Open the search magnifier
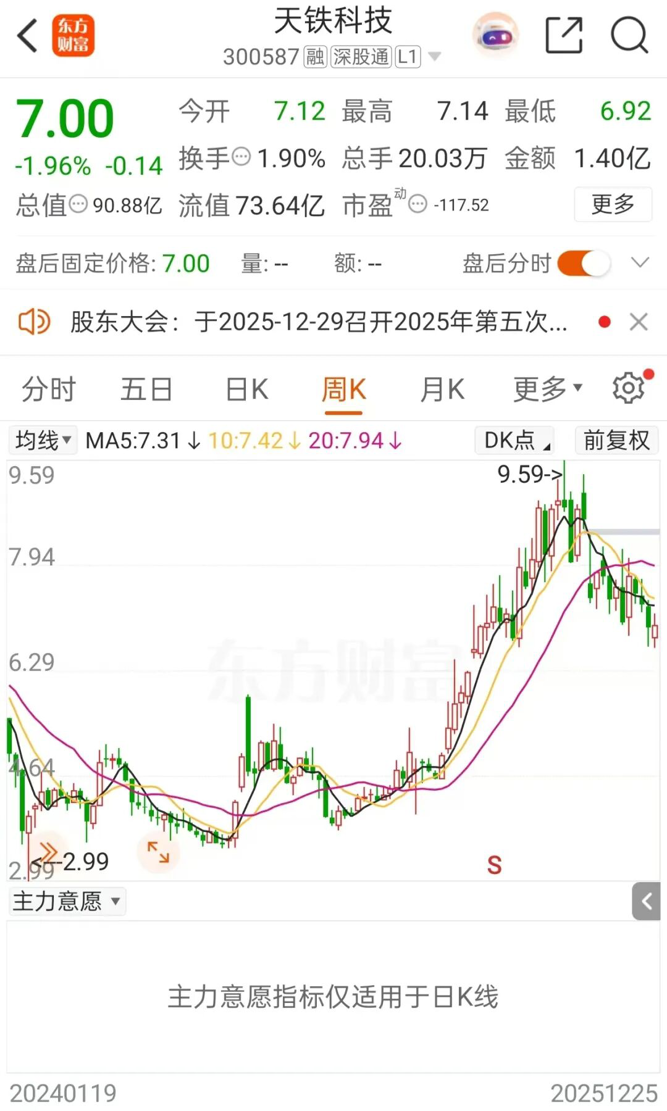Image resolution: width=667 pixels, height=1111 pixels. click(x=629, y=36)
